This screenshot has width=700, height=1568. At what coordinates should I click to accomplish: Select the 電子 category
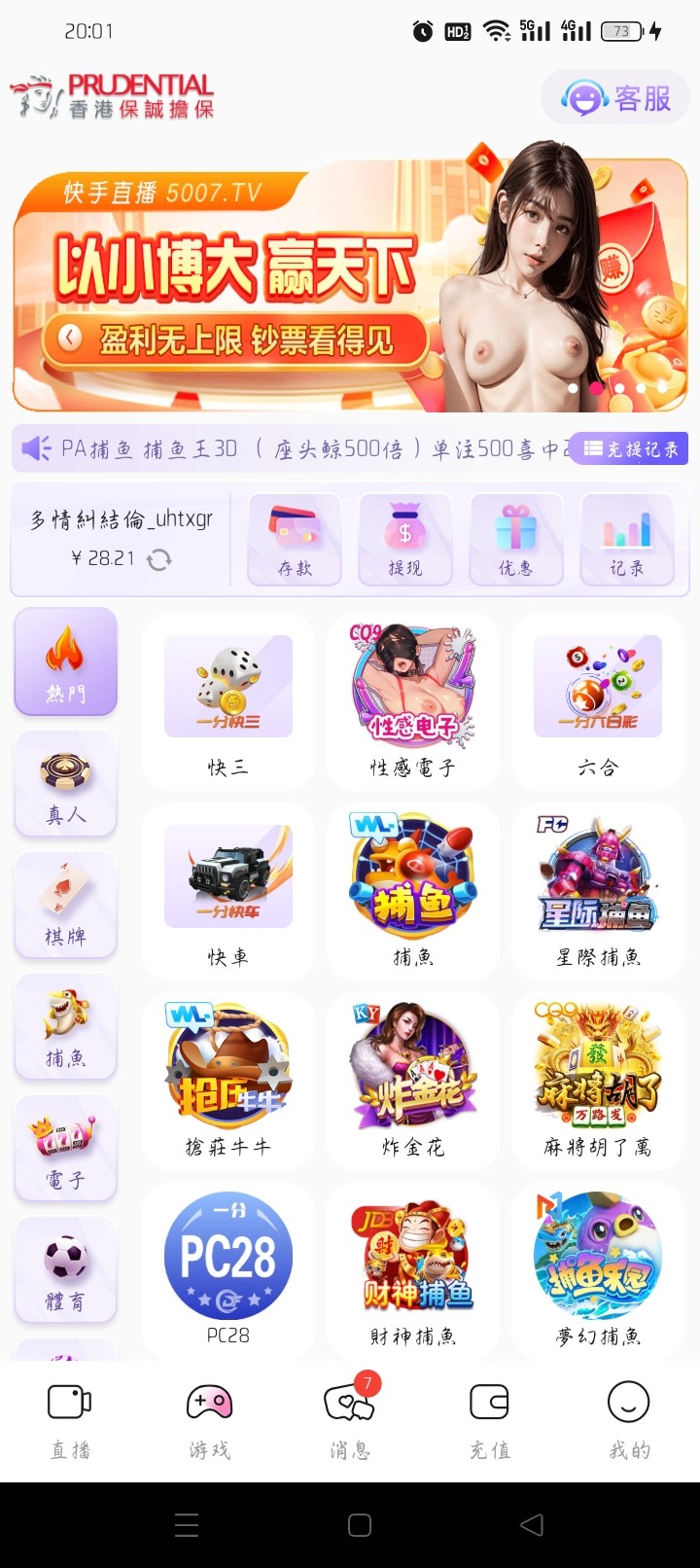pos(66,1149)
